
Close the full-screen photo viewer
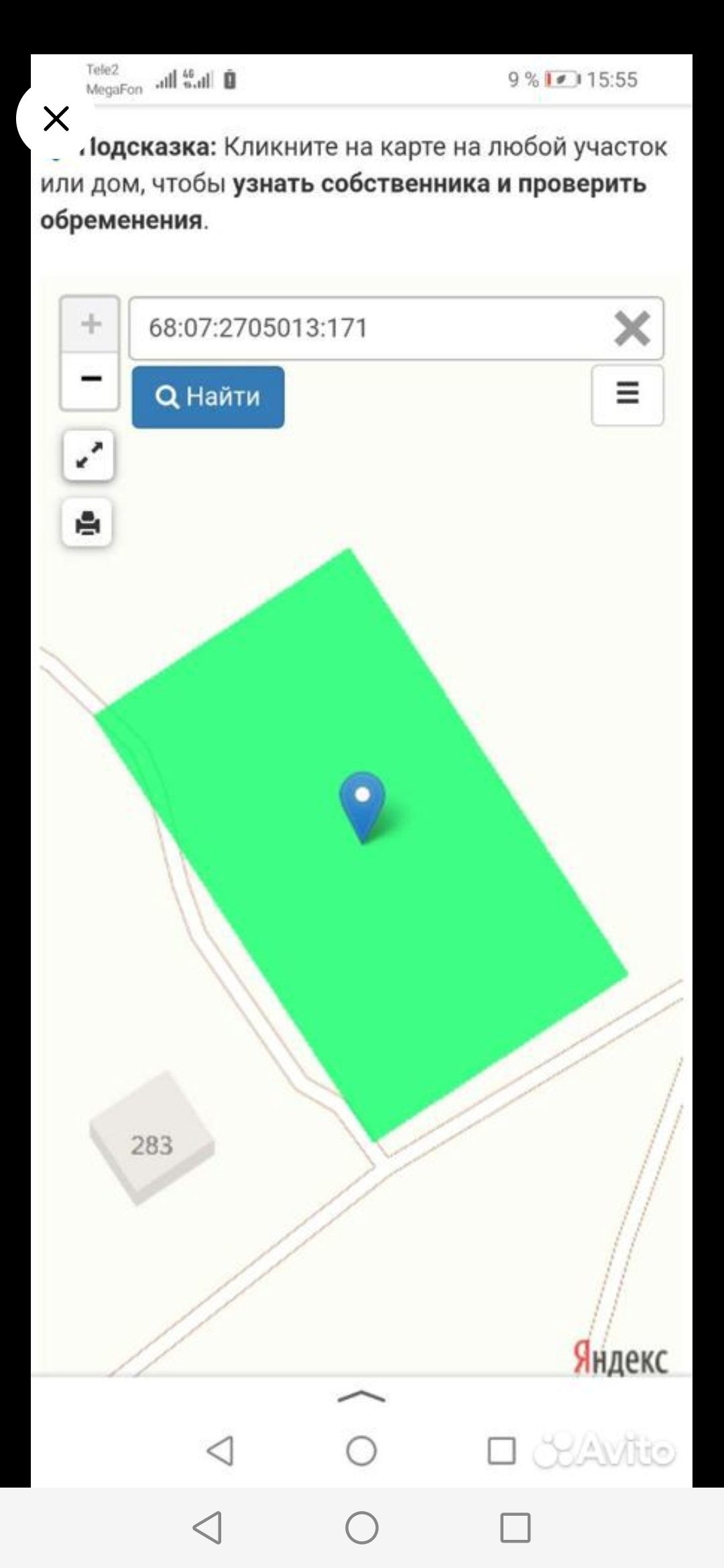click(56, 119)
